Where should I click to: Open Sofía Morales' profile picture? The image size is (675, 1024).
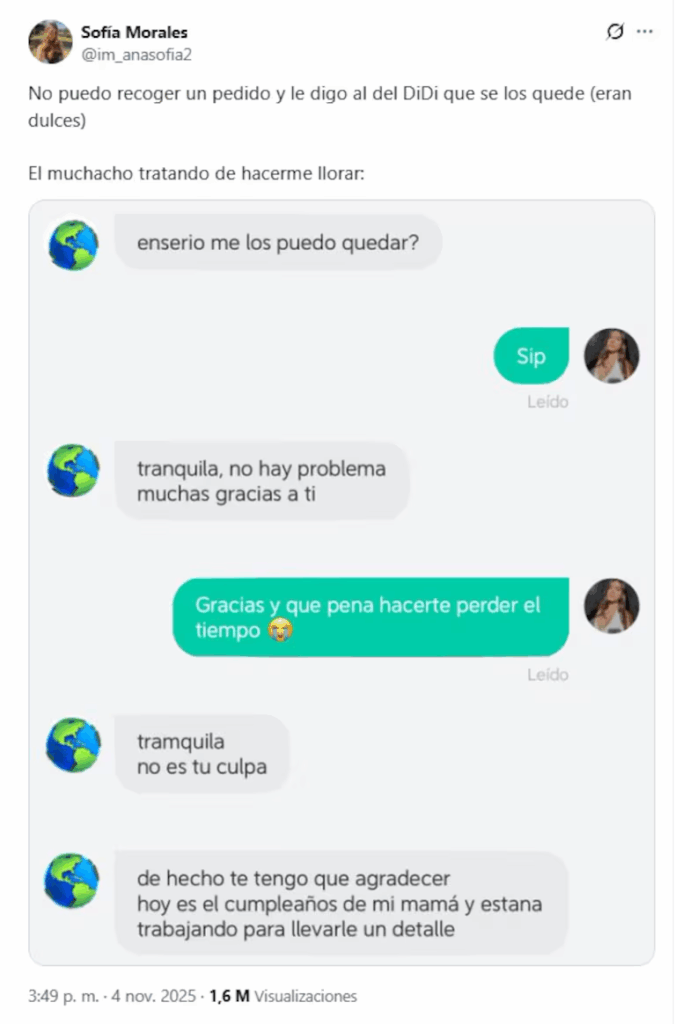pyautogui.click(x=50, y=42)
